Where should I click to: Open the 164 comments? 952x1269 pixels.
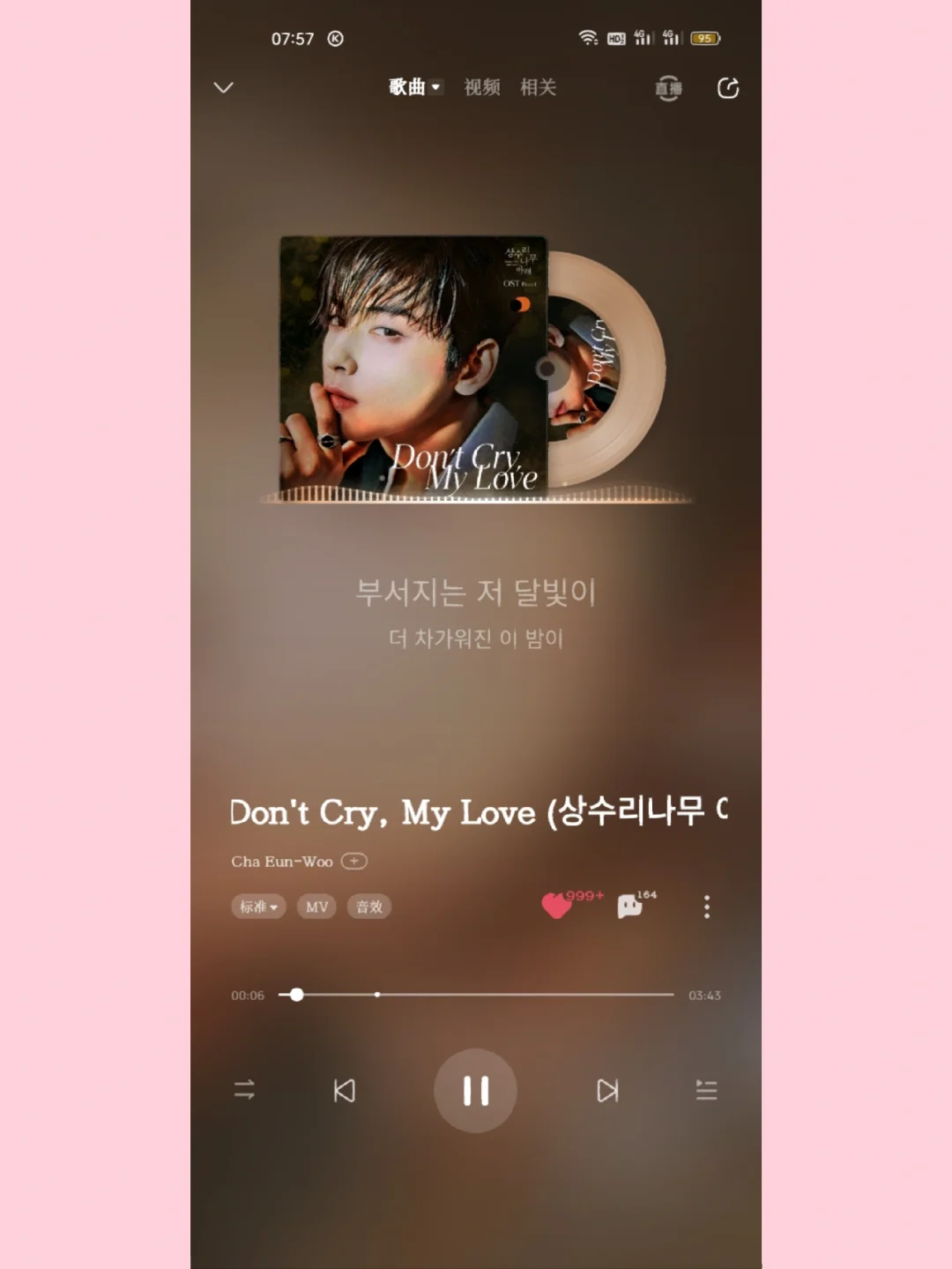pyautogui.click(x=630, y=906)
